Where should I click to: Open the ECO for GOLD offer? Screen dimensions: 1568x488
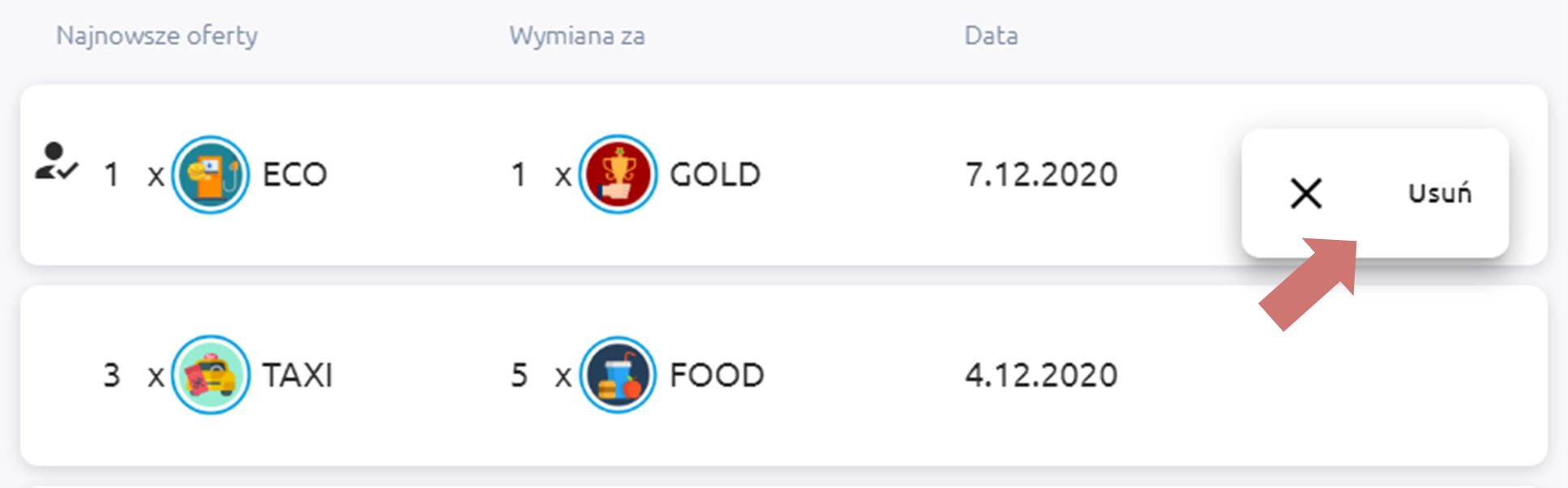point(616,174)
